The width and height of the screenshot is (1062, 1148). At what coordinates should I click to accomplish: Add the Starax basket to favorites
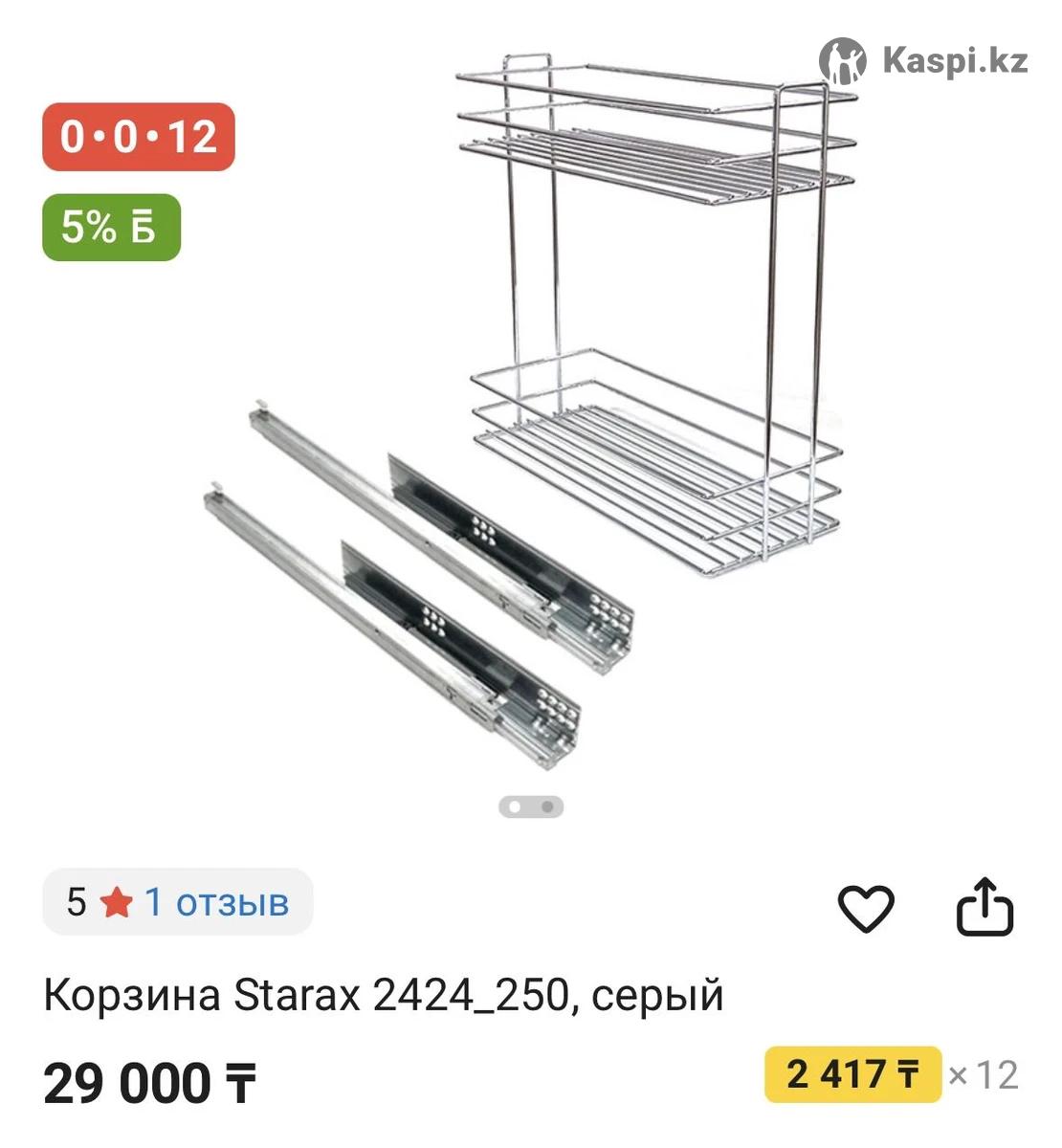pos(865,907)
